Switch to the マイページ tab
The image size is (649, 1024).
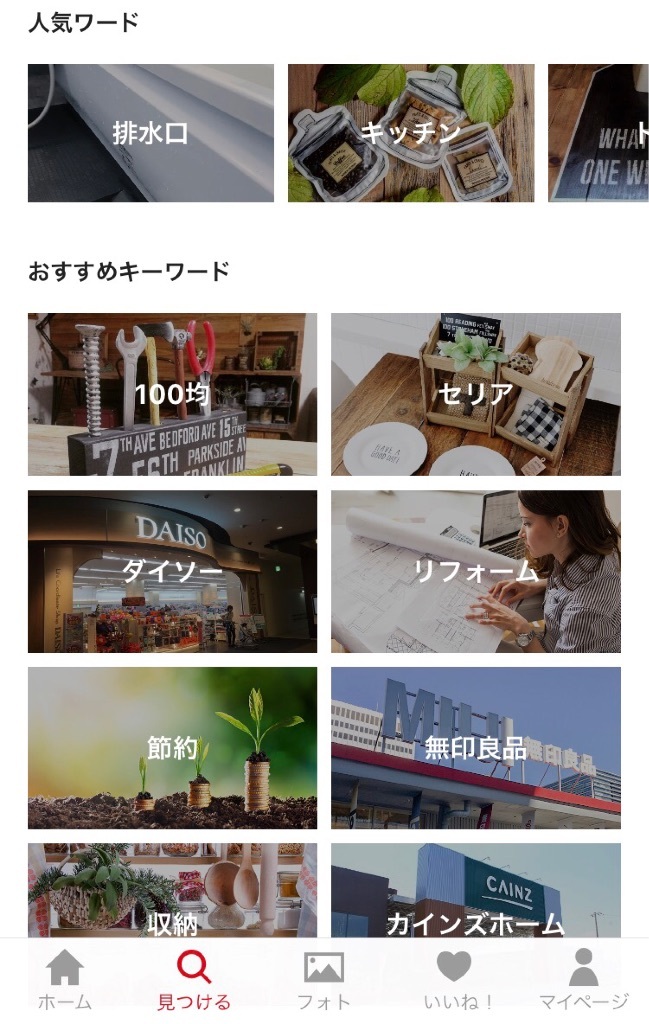(584, 981)
